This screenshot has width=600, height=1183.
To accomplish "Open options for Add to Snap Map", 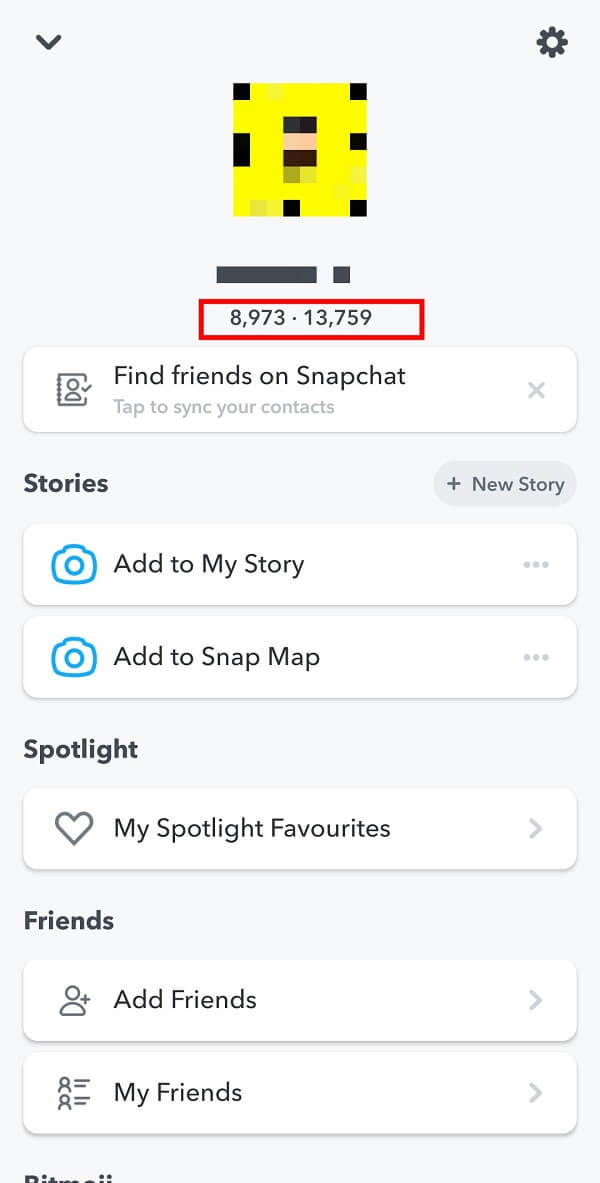I will [536, 657].
